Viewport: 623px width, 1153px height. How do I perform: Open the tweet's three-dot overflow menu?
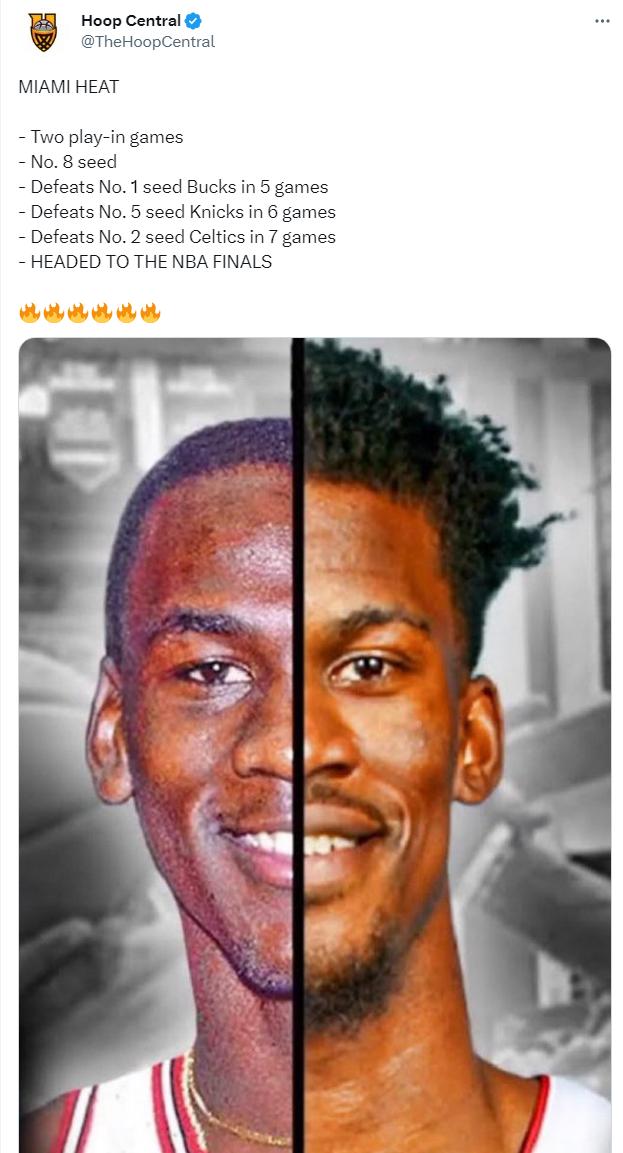pyautogui.click(x=601, y=21)
